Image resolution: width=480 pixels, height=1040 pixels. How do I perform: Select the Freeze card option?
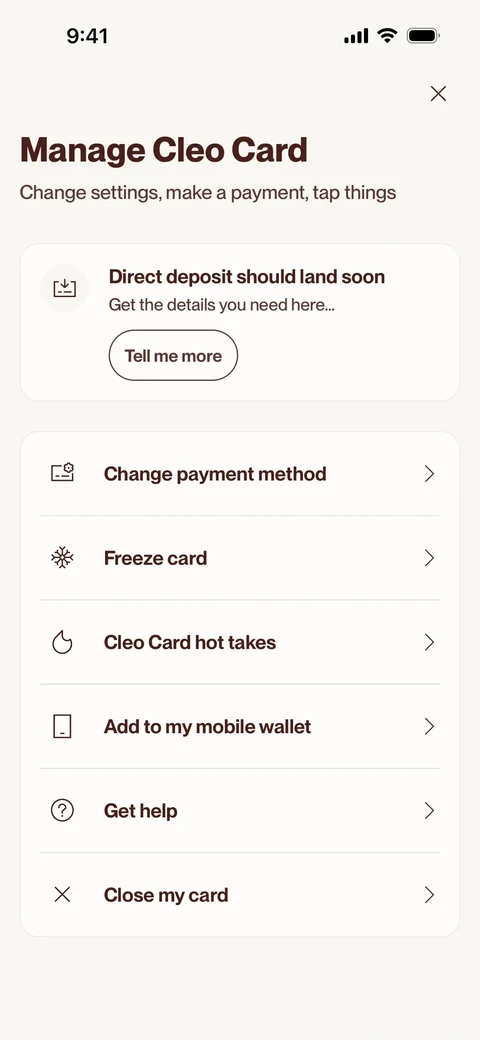240,558
